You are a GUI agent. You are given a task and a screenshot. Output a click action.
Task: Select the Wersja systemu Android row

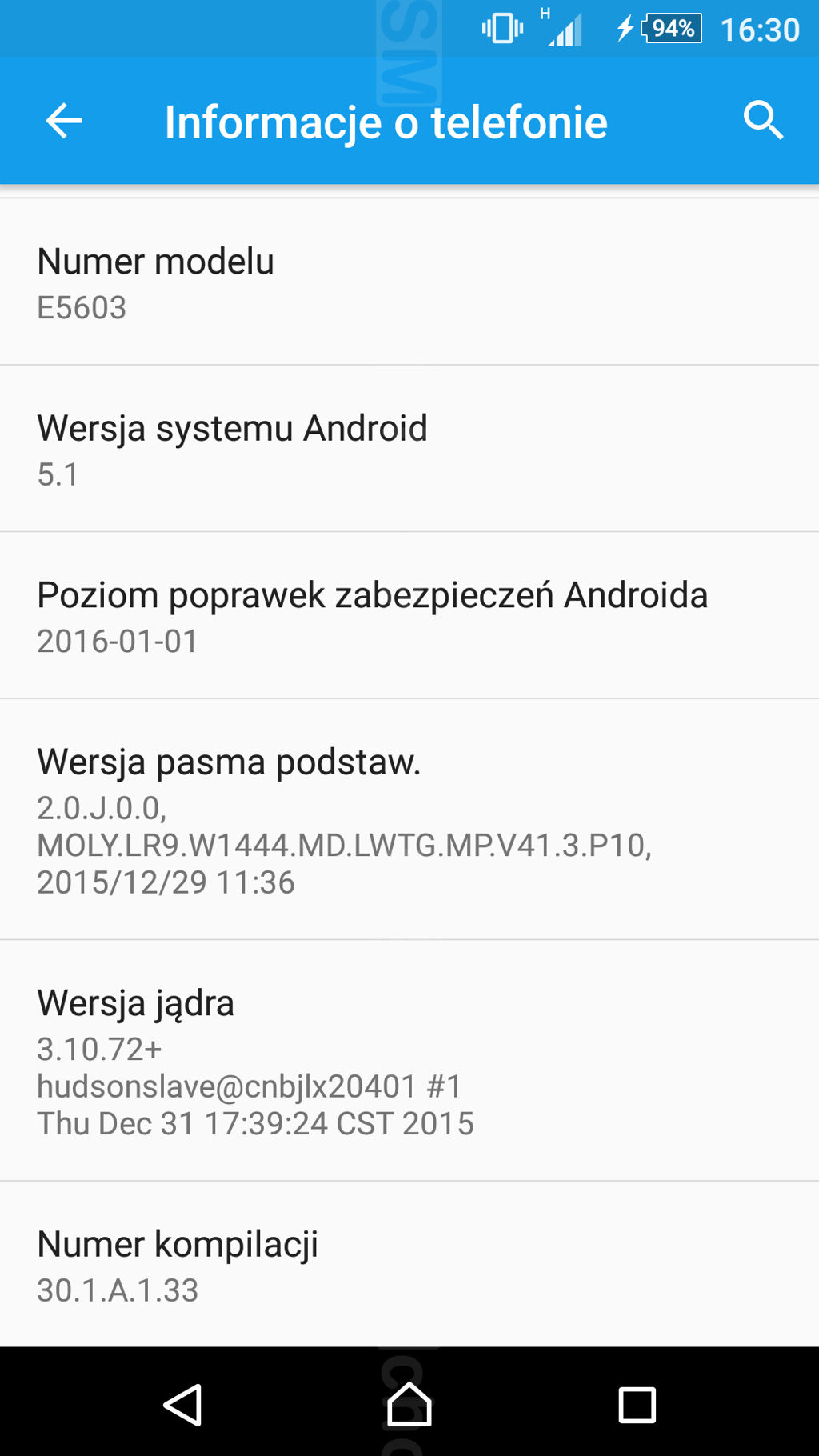coord(409,450)
